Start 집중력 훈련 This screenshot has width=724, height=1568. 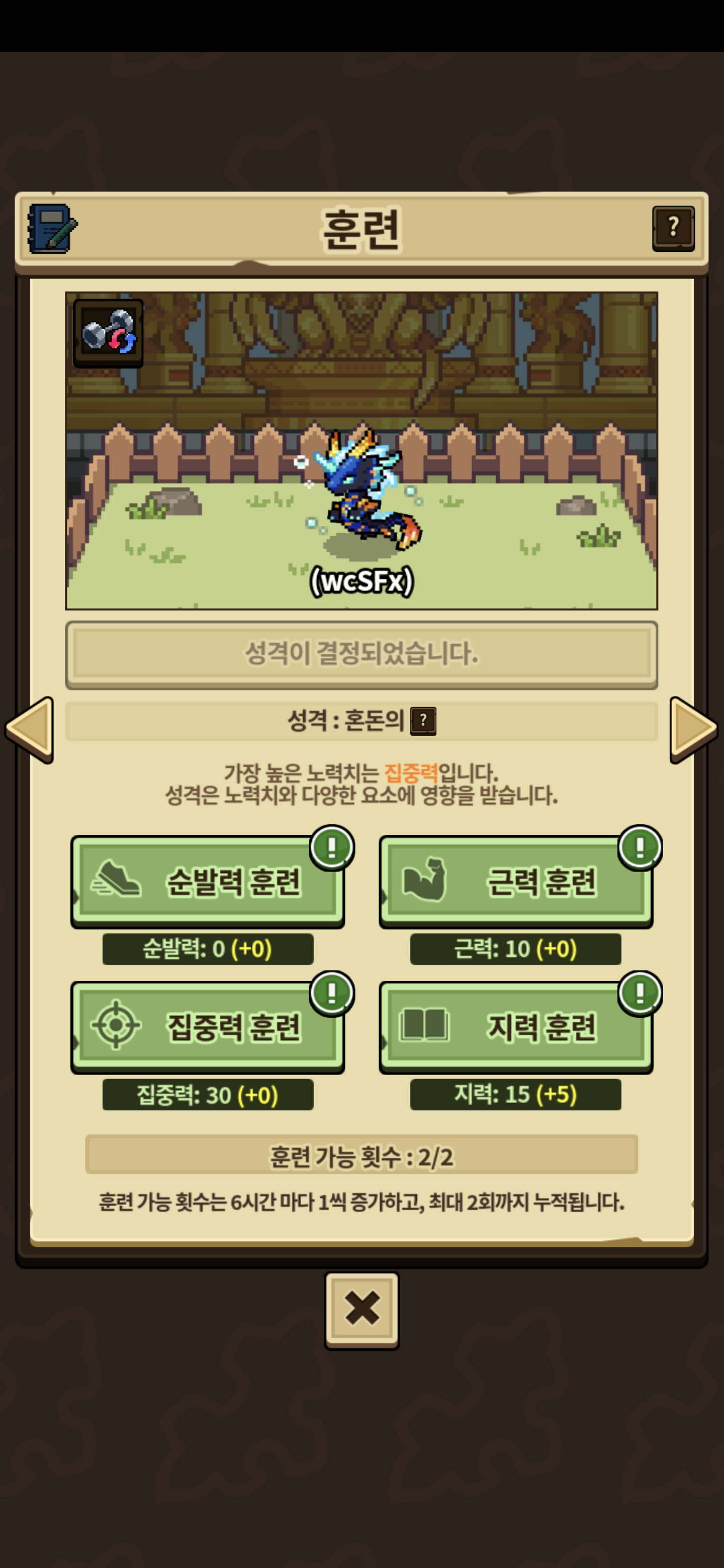[x=208, y=1026]
